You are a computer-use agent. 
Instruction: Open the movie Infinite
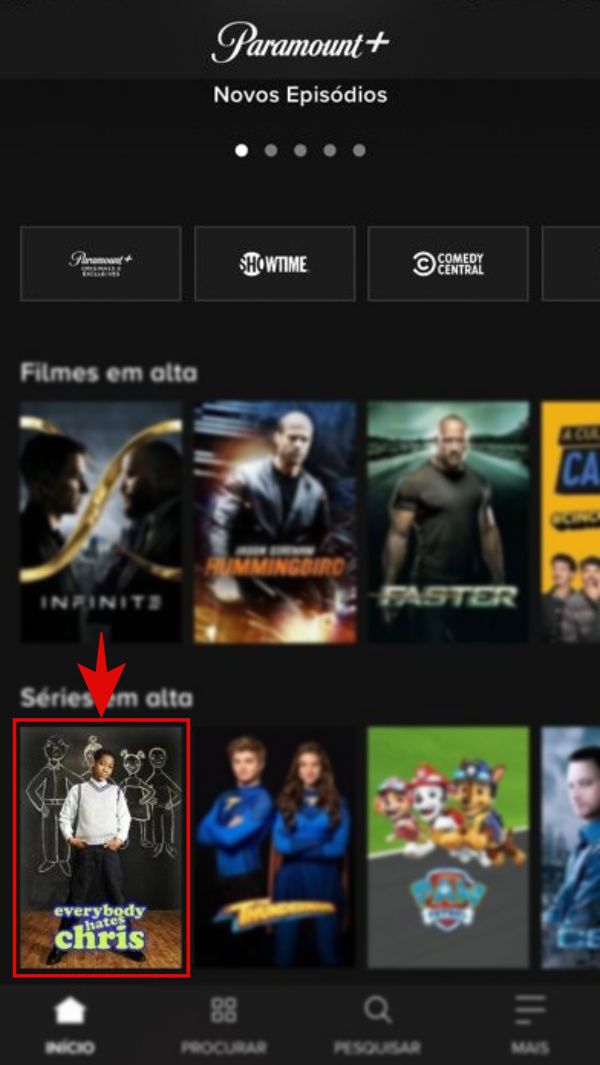101,521
